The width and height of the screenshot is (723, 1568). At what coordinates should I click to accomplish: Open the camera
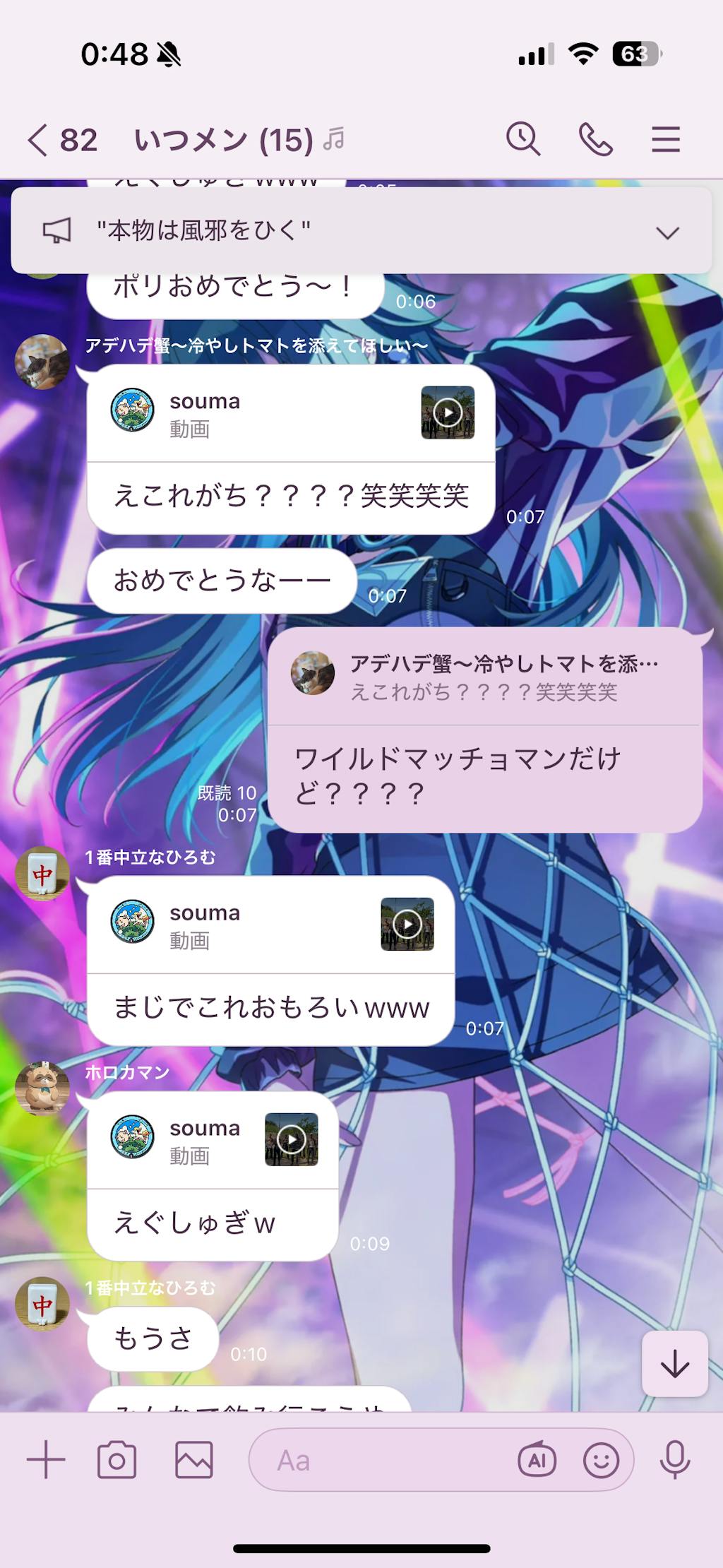[117, 1460]
